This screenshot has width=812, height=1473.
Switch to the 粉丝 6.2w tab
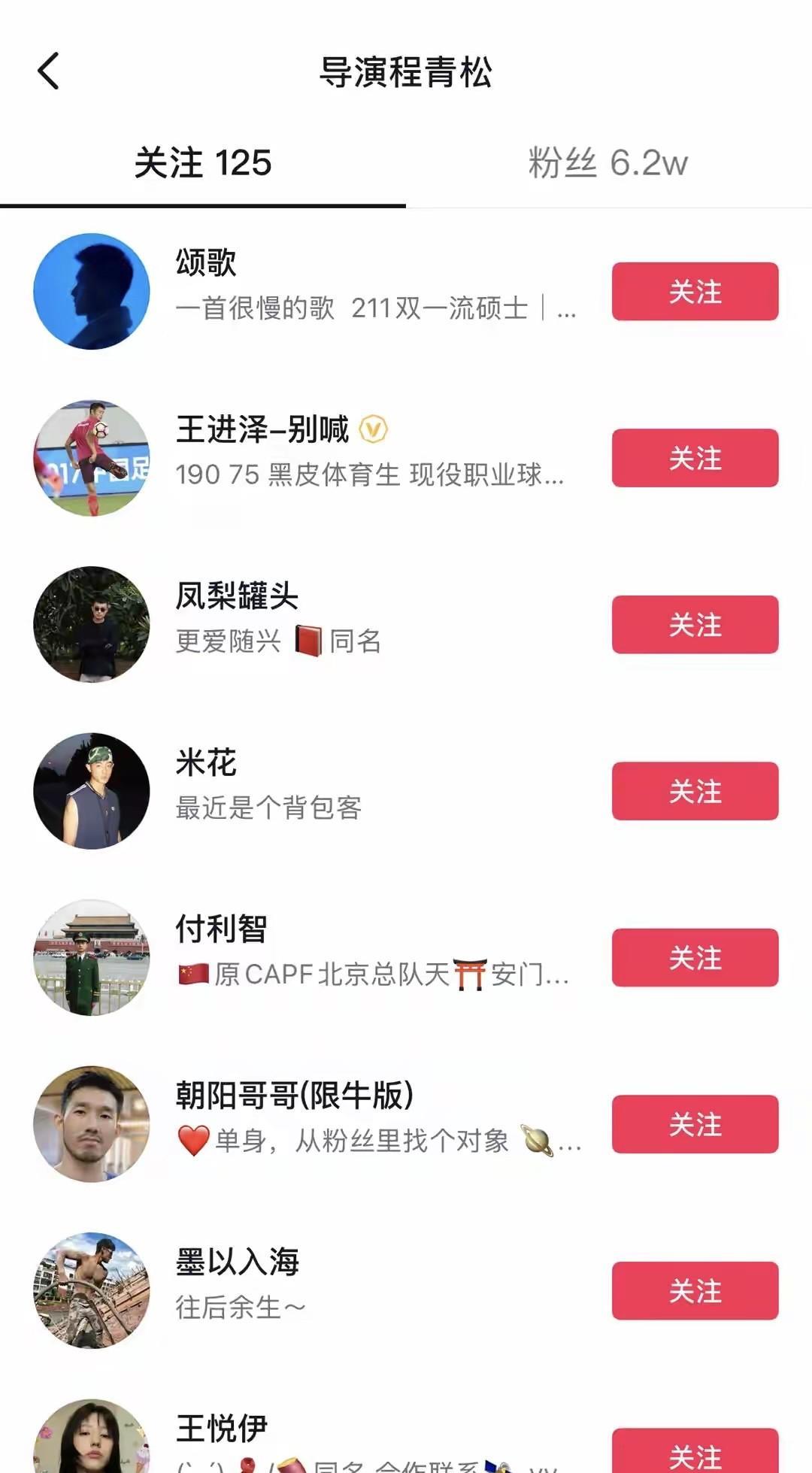coord(607,163)
